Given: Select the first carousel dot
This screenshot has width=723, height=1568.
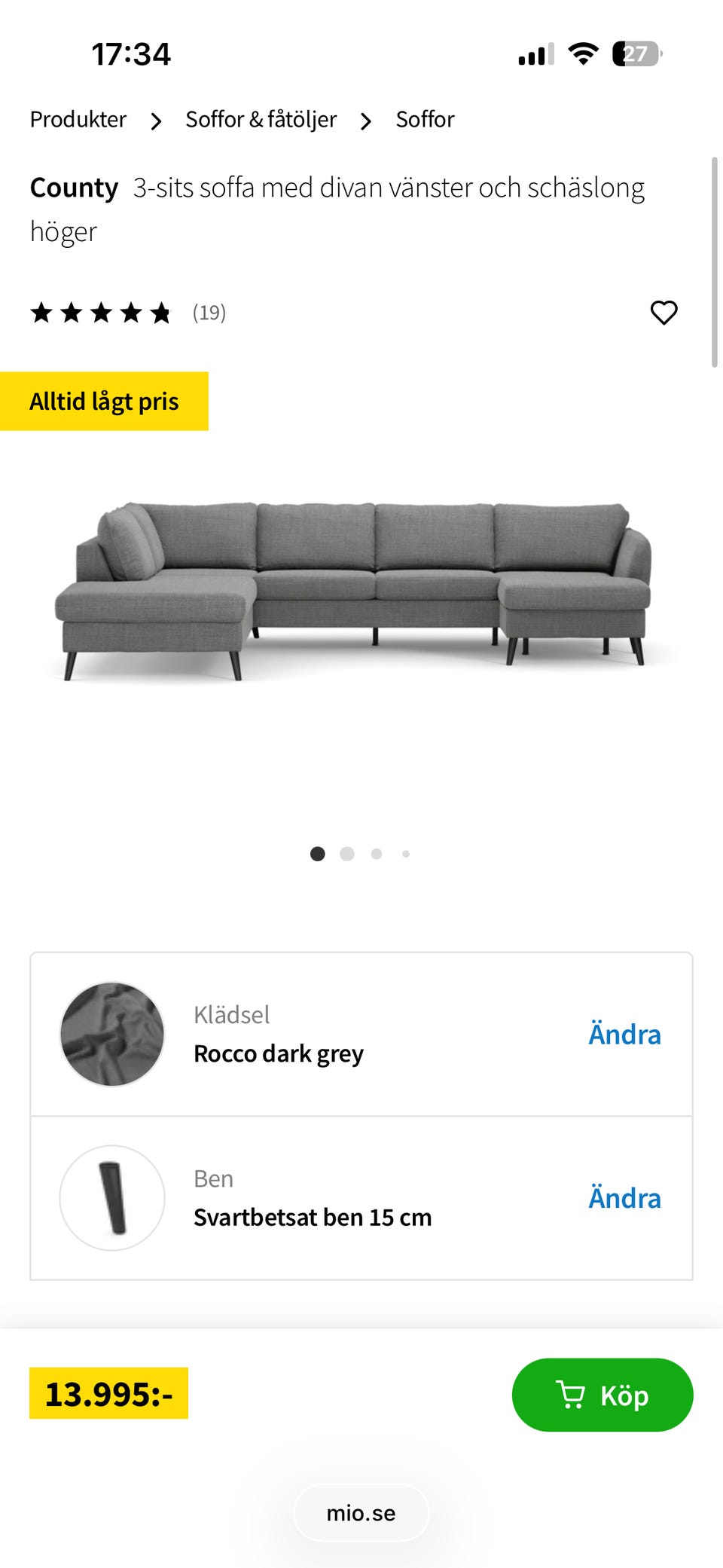Looking at the screenshot, I should 318,854.
